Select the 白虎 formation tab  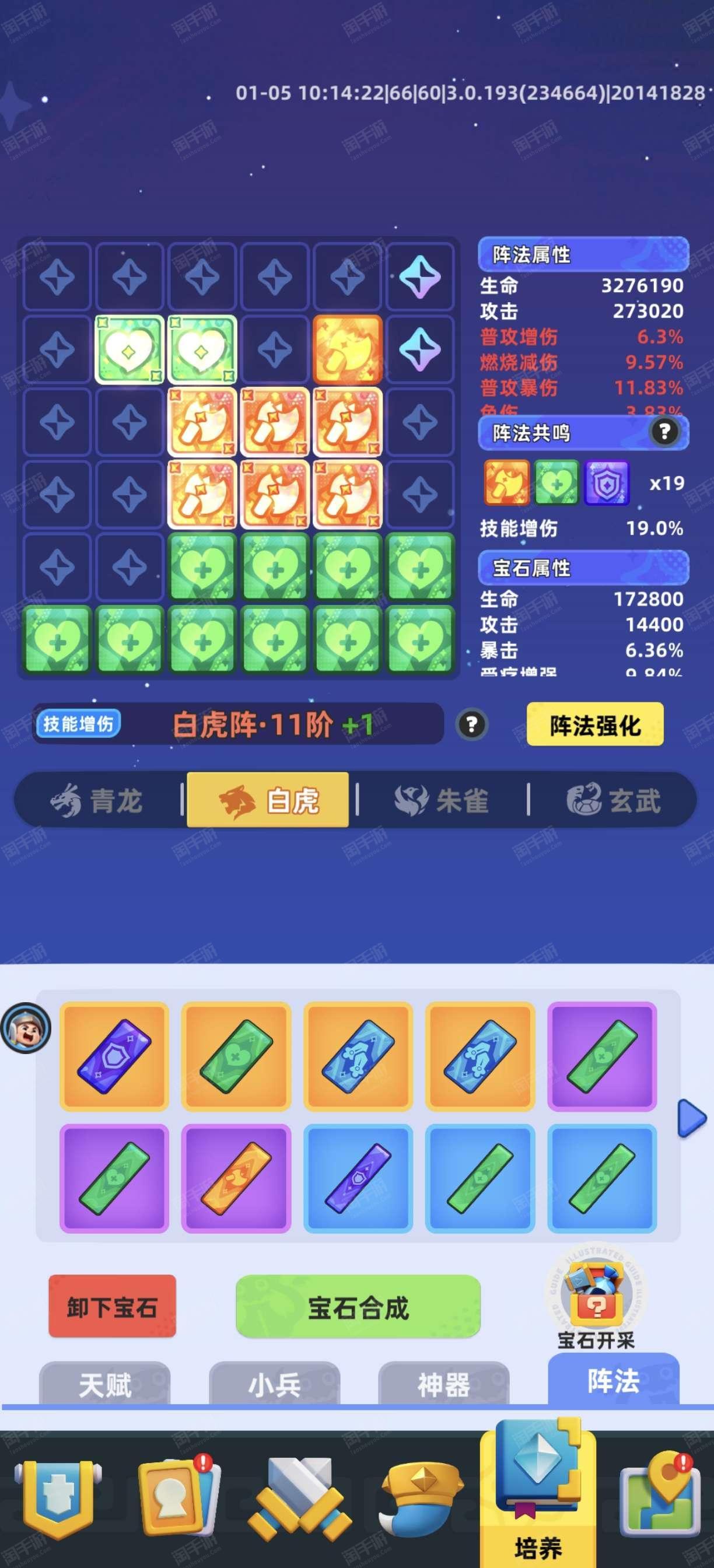(268, 800)
